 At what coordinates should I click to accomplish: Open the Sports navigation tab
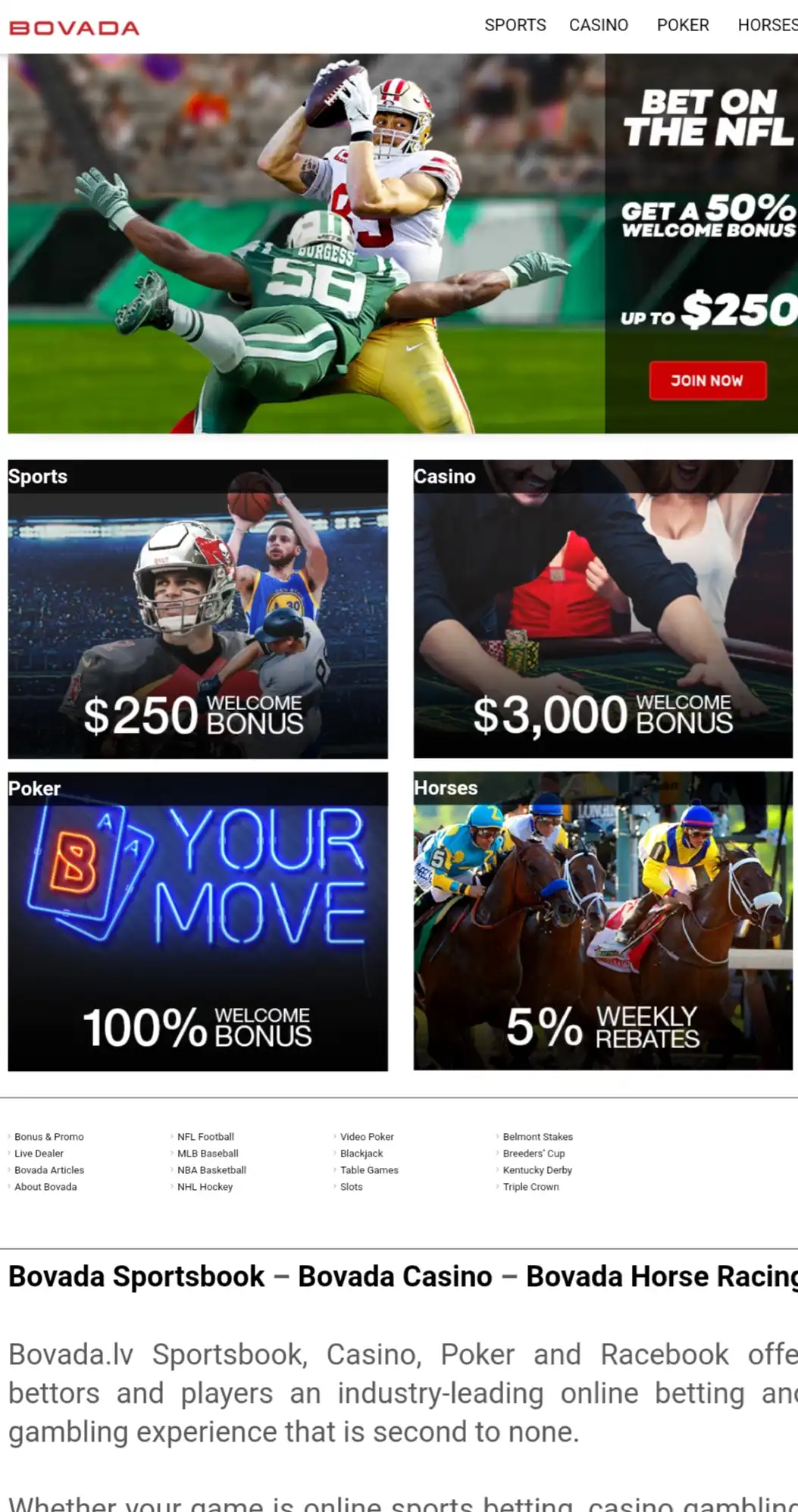pos(515,25)
